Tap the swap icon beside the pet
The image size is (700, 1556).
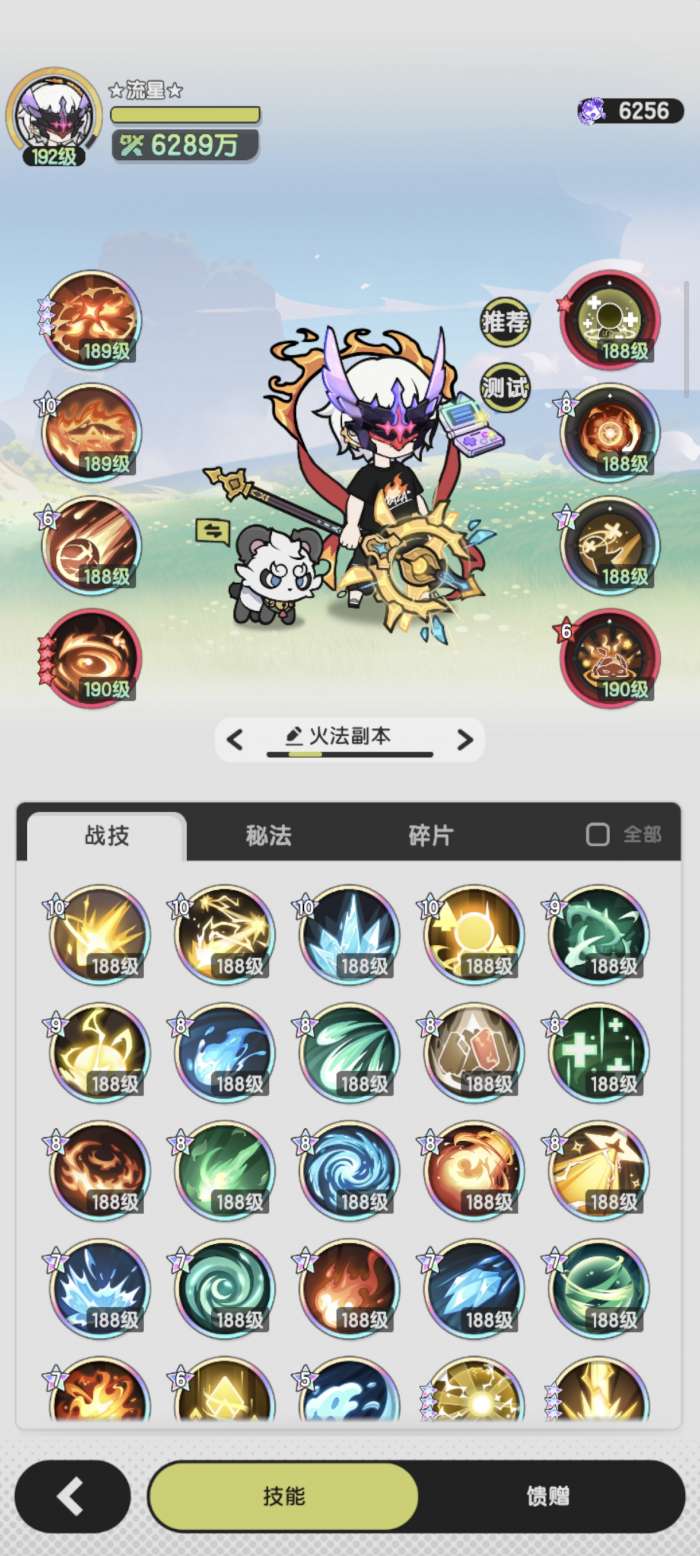click(x=212, y=531)
